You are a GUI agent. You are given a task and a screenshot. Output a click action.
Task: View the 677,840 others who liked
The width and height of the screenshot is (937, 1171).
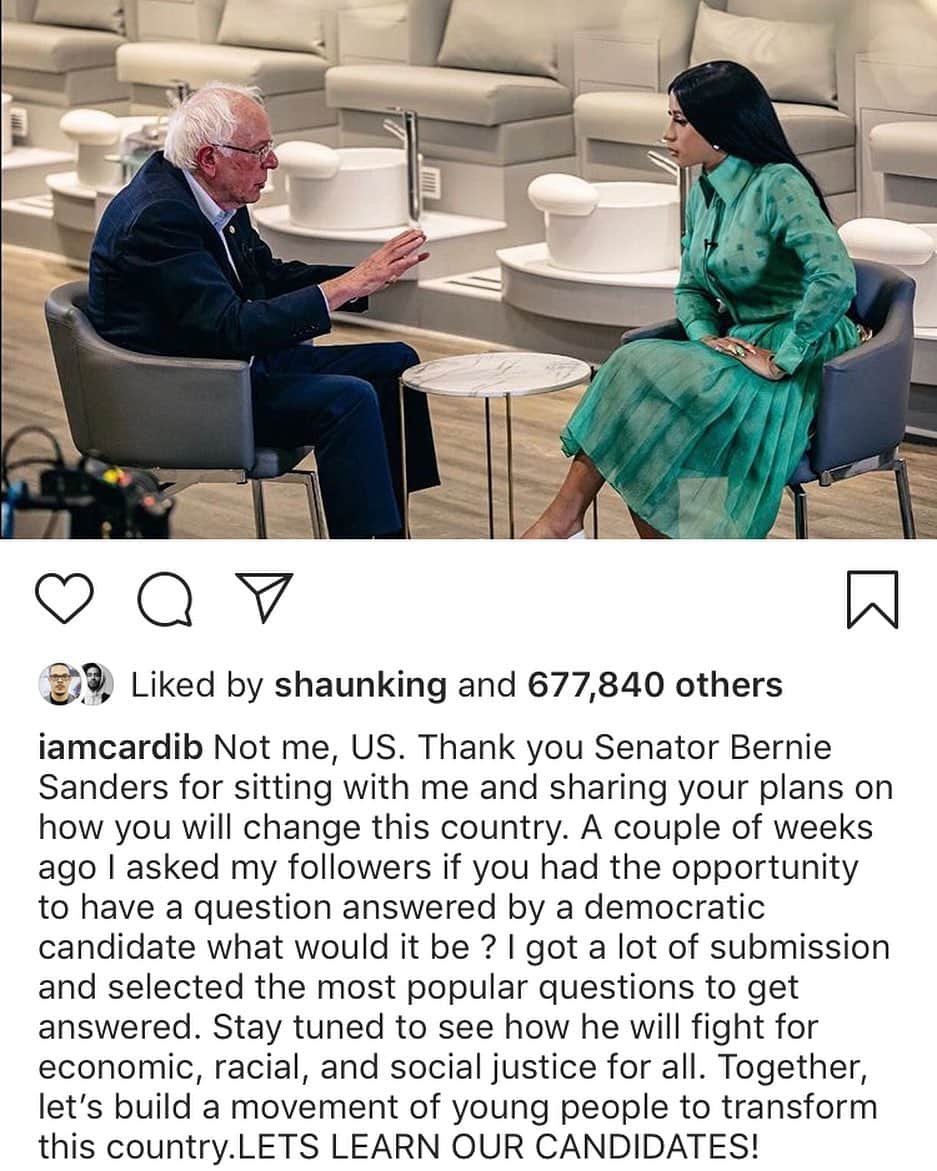(x=649, y=685)
